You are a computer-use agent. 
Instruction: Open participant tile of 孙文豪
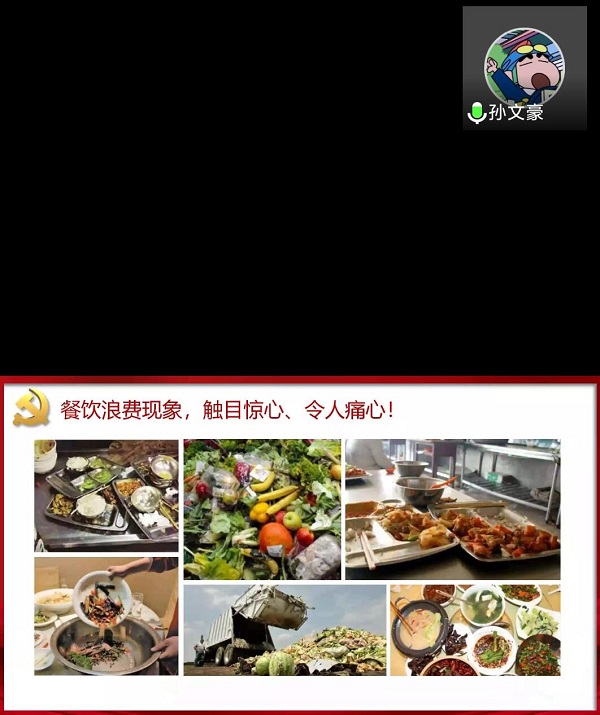pyautogui.click(x=524, y=68)
